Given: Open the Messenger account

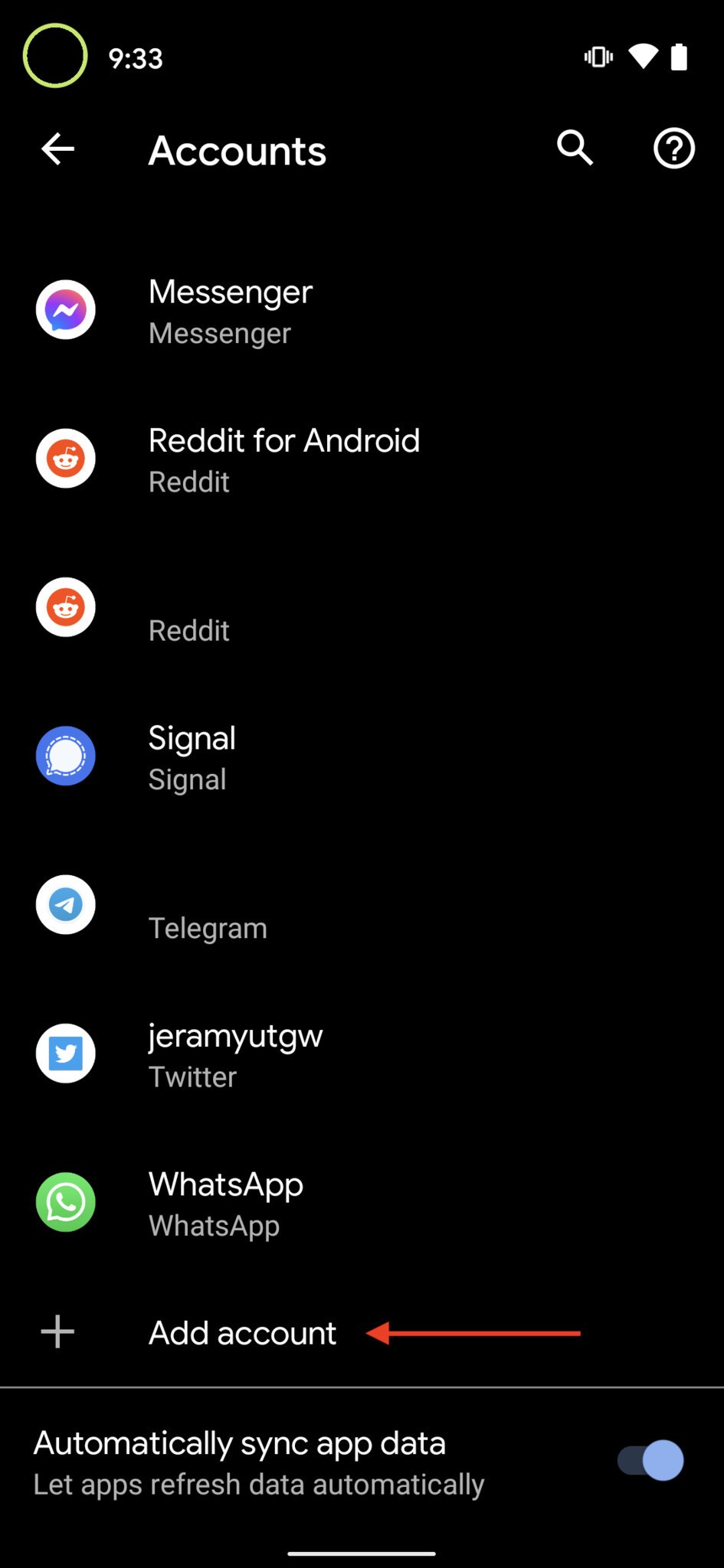Looking at the screenshot, I should pos(230,312).
